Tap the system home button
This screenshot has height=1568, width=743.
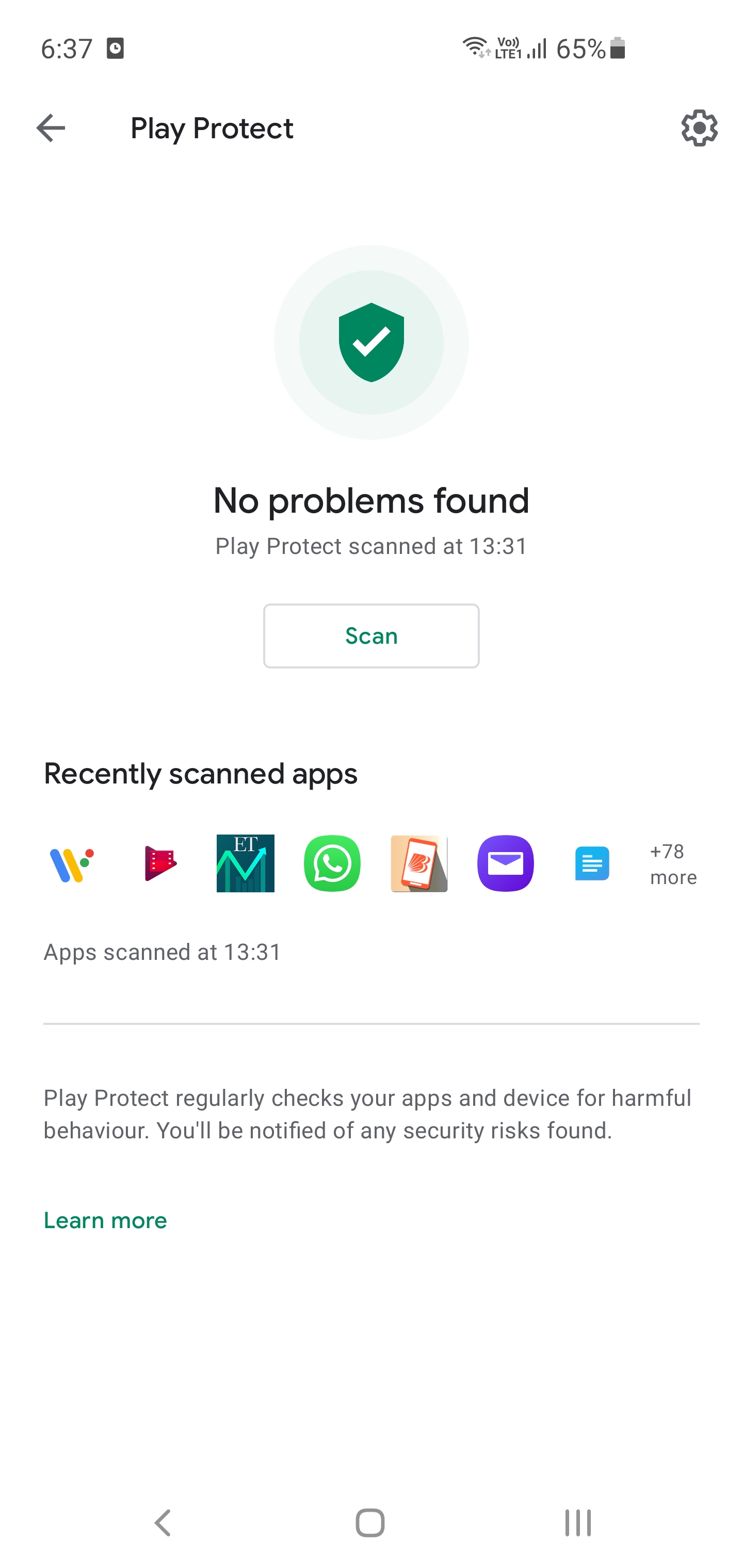coord(369,1523)
